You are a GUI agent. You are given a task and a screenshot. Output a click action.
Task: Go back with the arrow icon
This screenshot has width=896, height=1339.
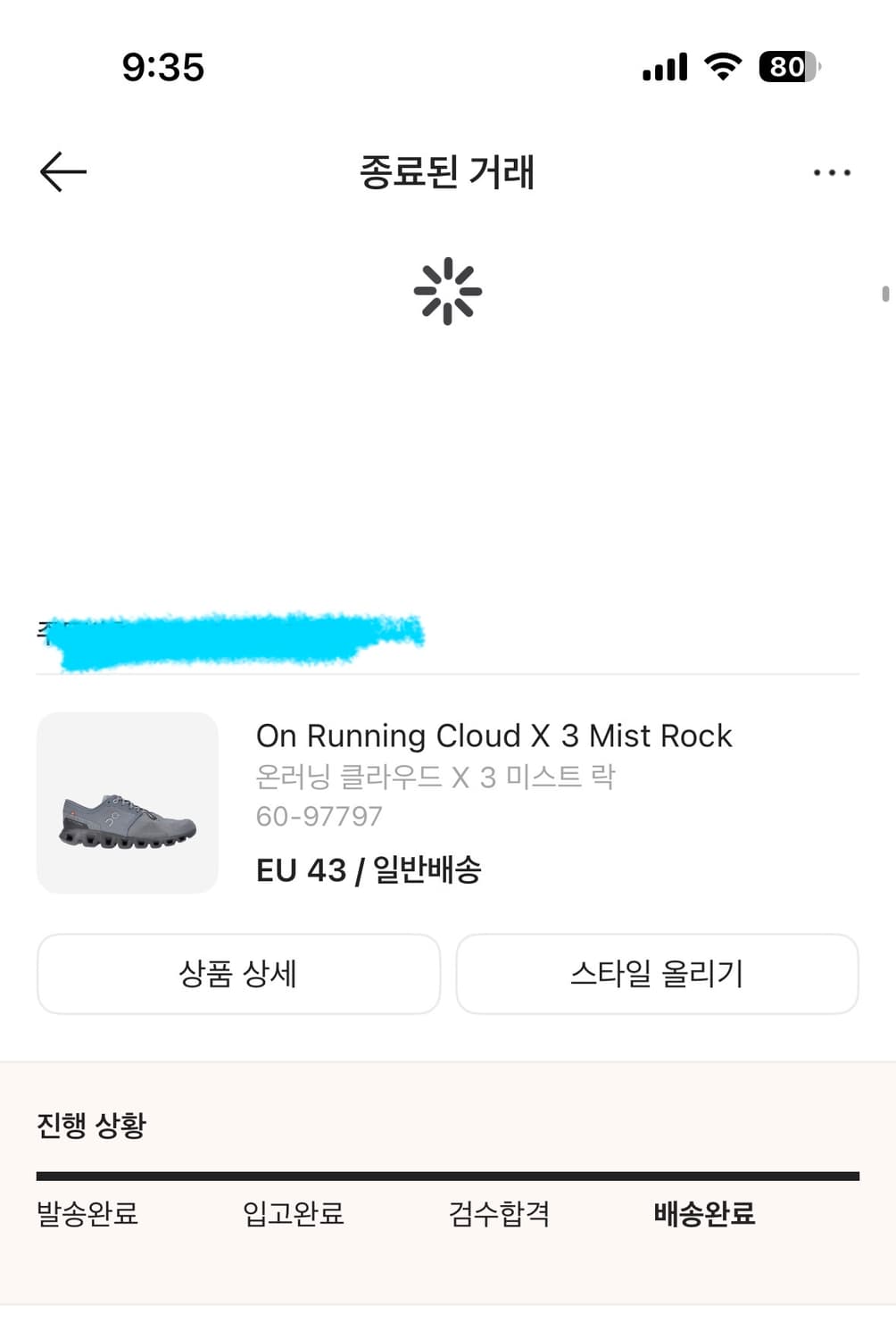click(63, 171)
